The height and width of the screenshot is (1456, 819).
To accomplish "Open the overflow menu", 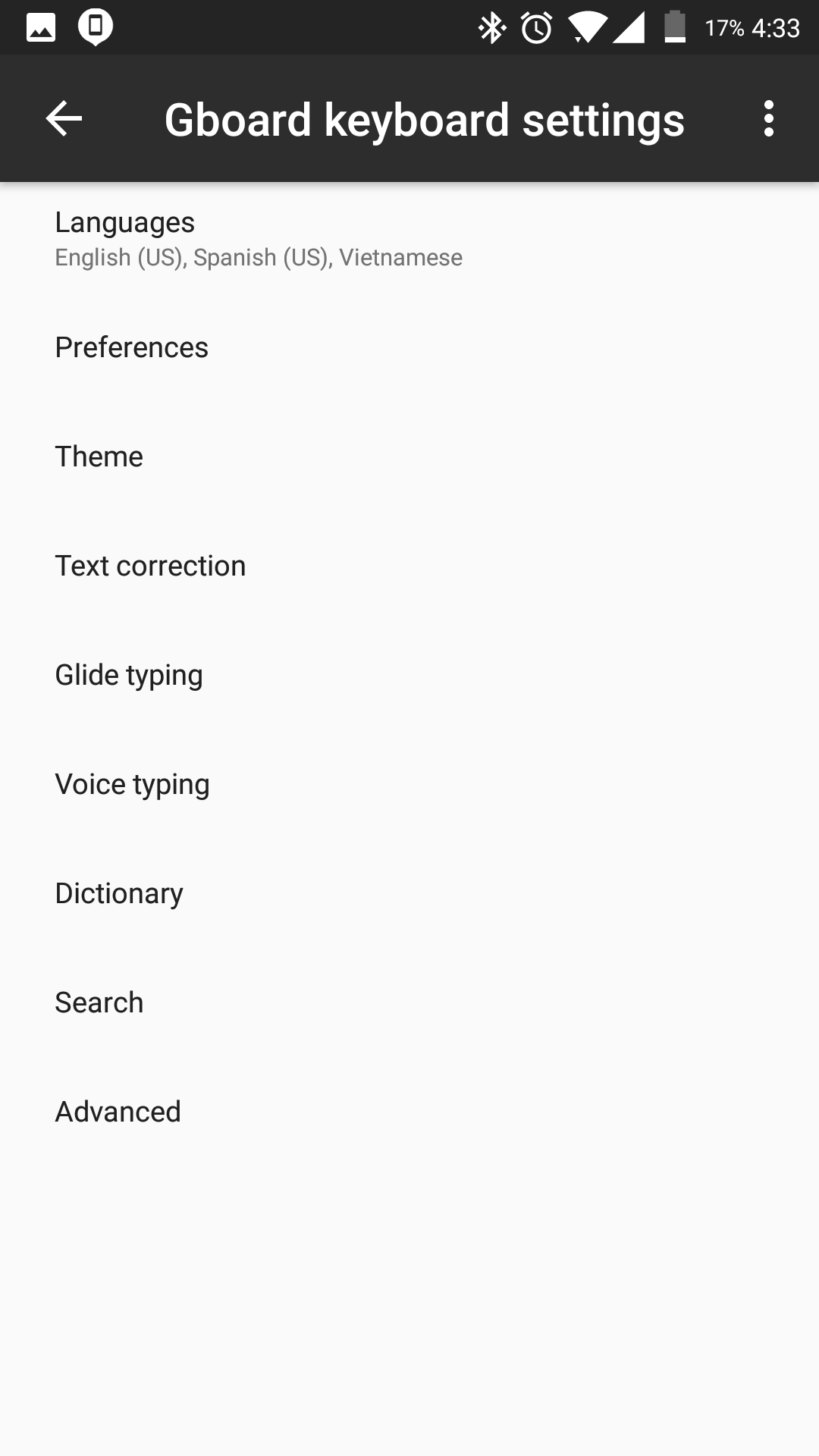I will pos(768,119).
